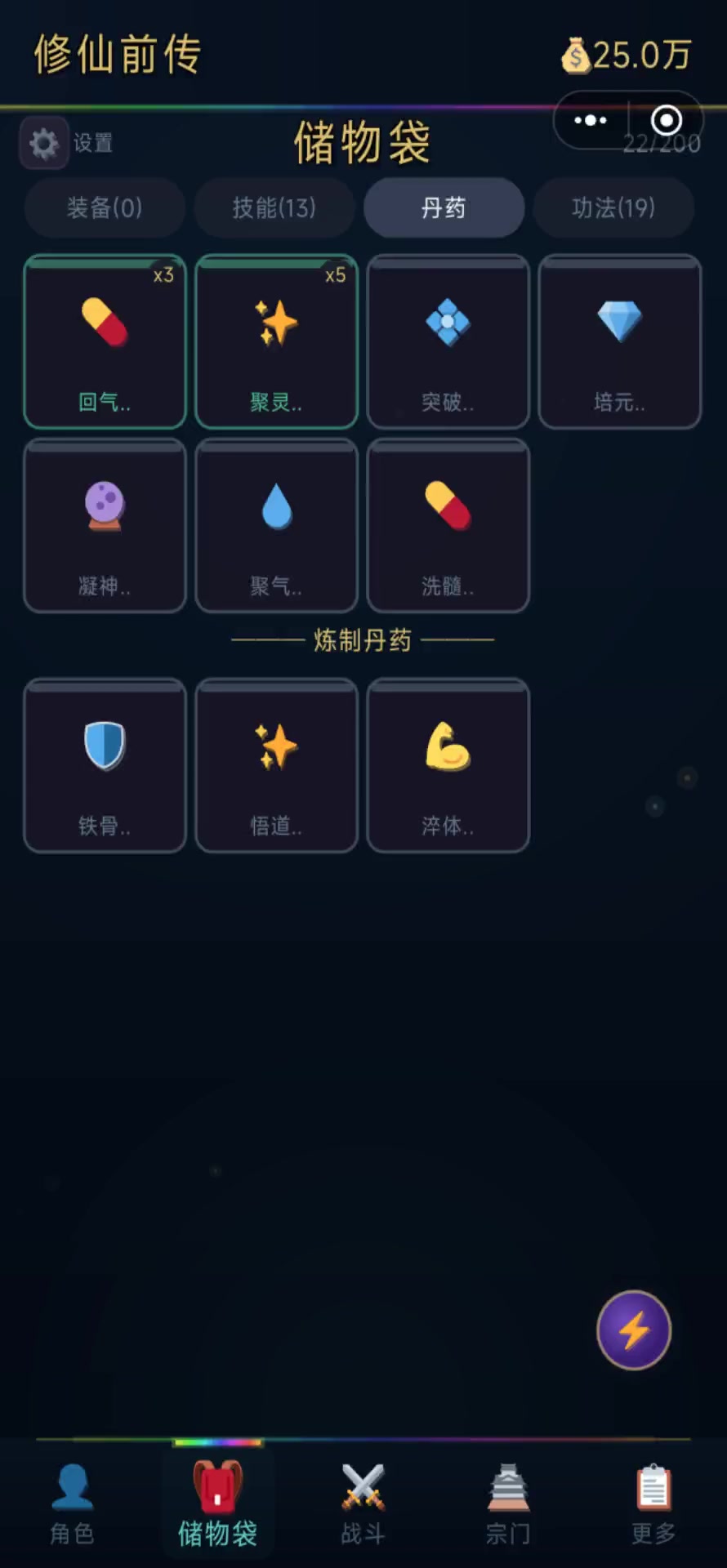The image size is (727, 1568).
Task: Switch to the 技能(13) tab
Action: click(274, 208)
